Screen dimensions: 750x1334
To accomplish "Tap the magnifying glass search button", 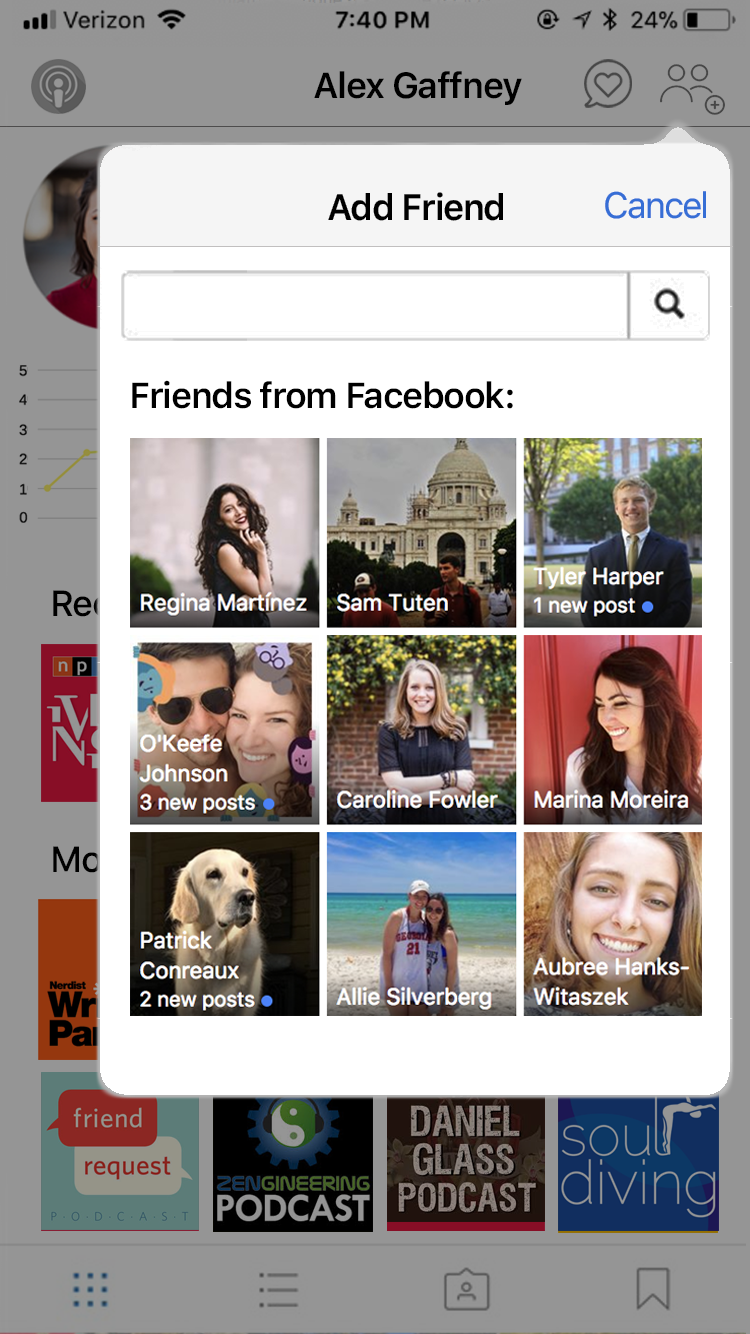I will (669, 305).
